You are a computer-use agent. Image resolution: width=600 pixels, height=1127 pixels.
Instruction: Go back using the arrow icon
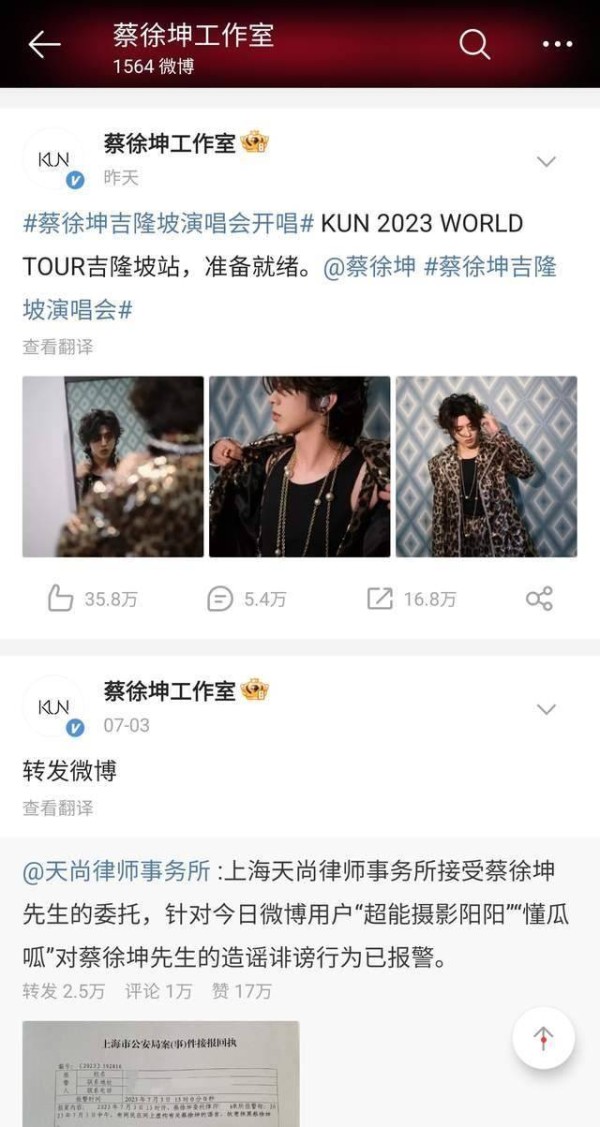point(44,44)
